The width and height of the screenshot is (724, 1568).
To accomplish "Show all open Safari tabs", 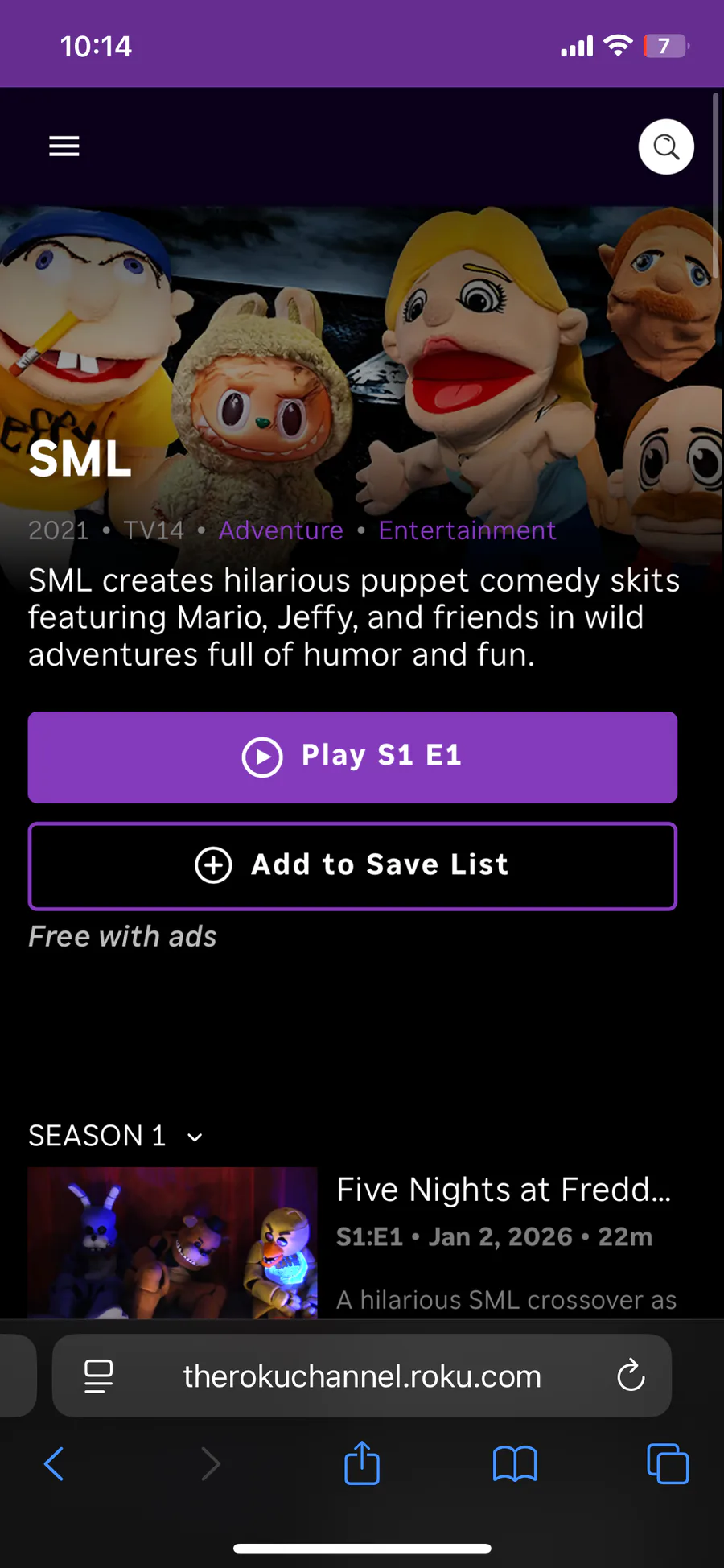I will pyautogui.click(x=668, y=1464).
